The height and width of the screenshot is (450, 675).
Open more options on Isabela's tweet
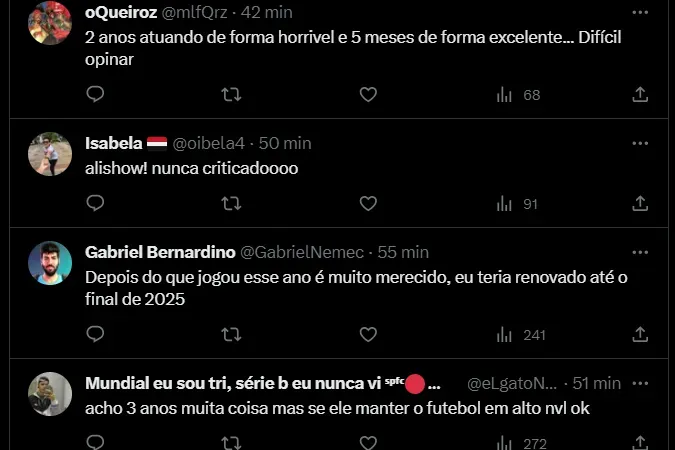click(640, 143)
